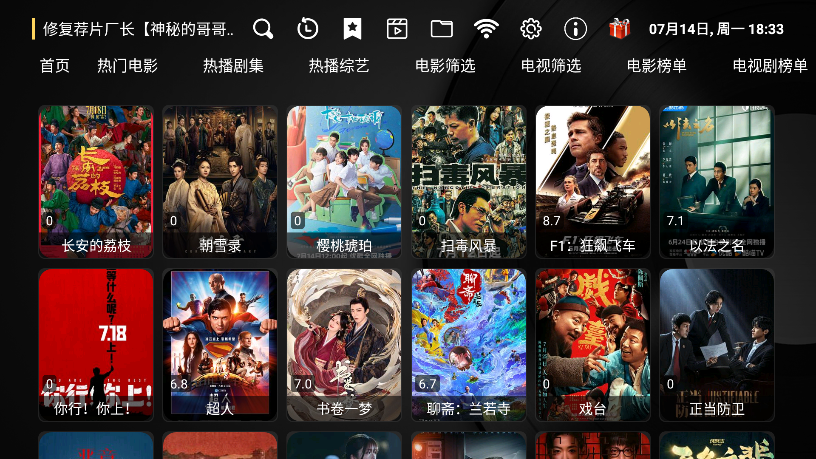Go to the 电视筛选 tab

pyautogui.click(x=551, y=66)
